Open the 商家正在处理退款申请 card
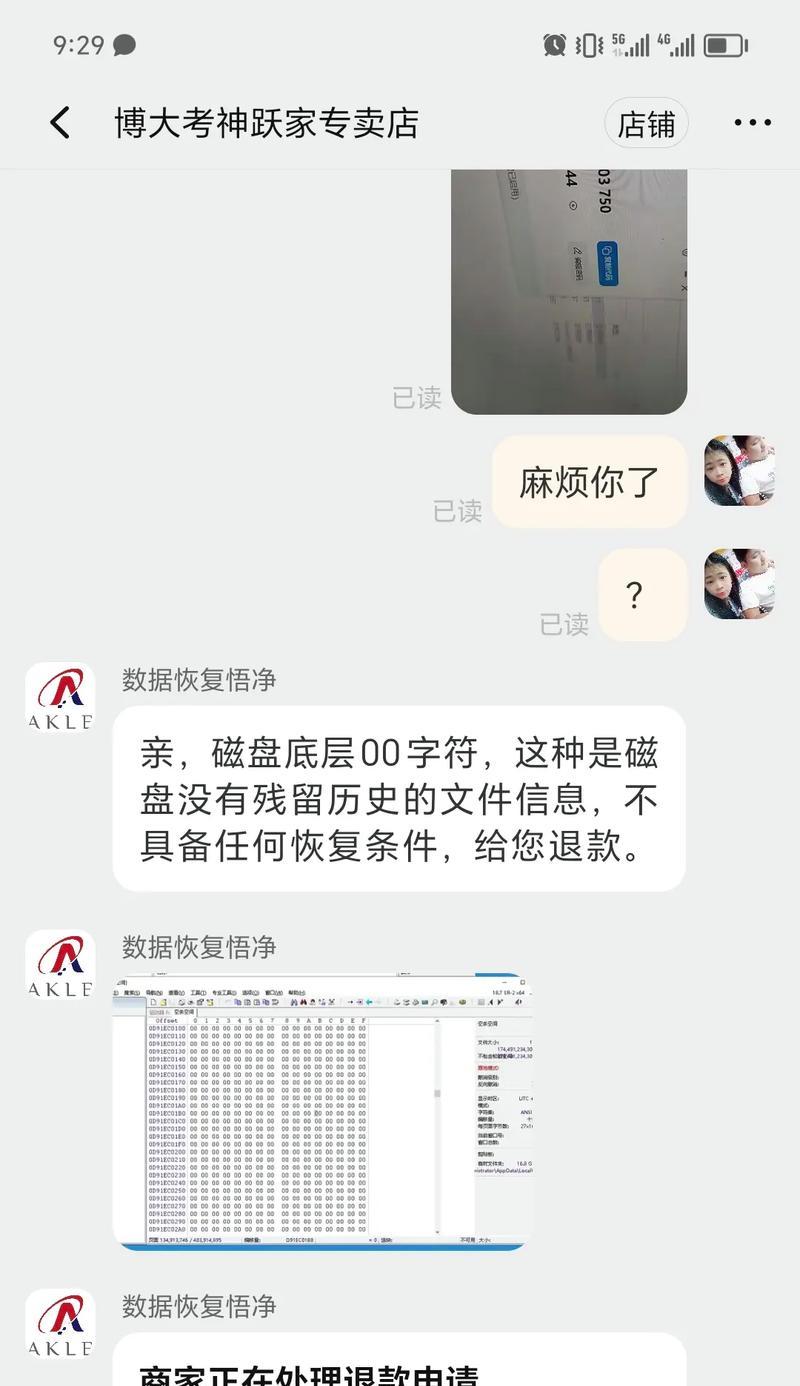The image size is (800, 1386). [x=400, y=1360]
